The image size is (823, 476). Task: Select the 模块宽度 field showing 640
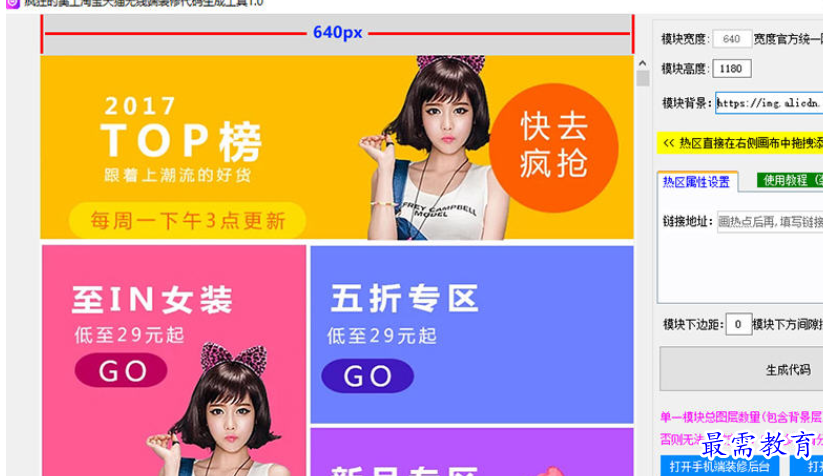click(731, 39)
